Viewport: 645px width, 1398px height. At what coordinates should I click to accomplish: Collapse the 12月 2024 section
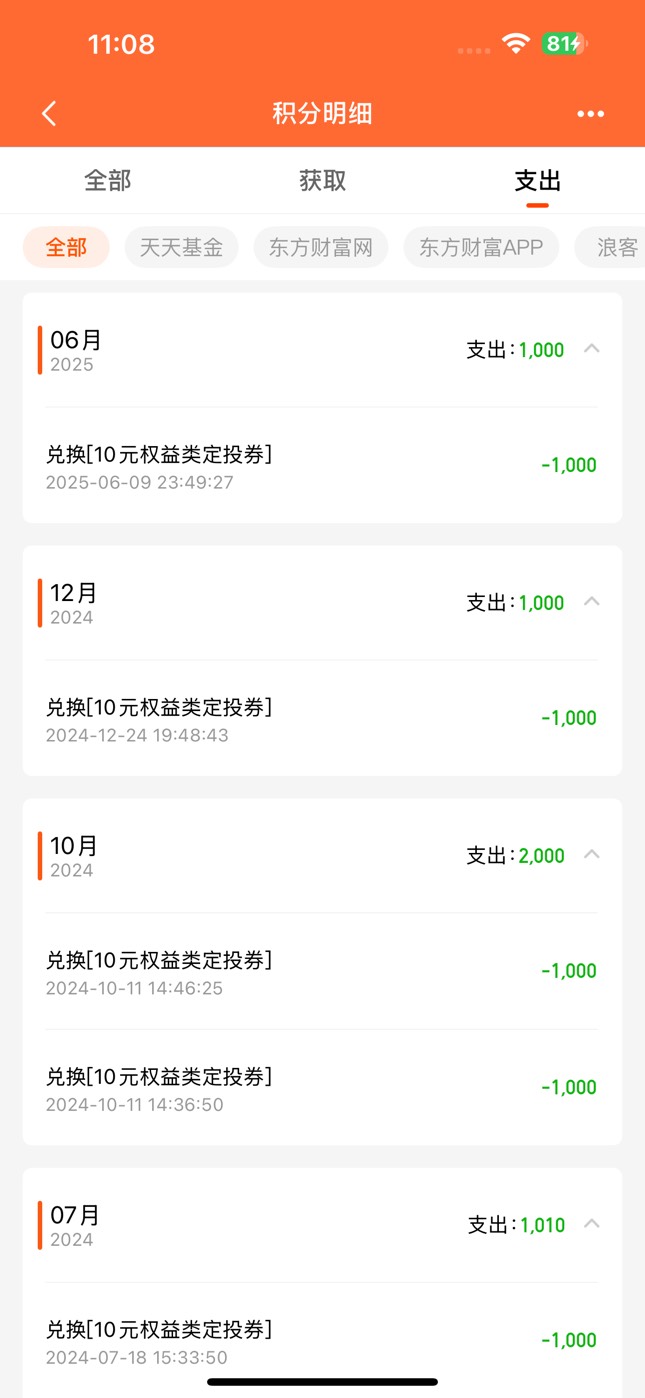click(592, 602)
